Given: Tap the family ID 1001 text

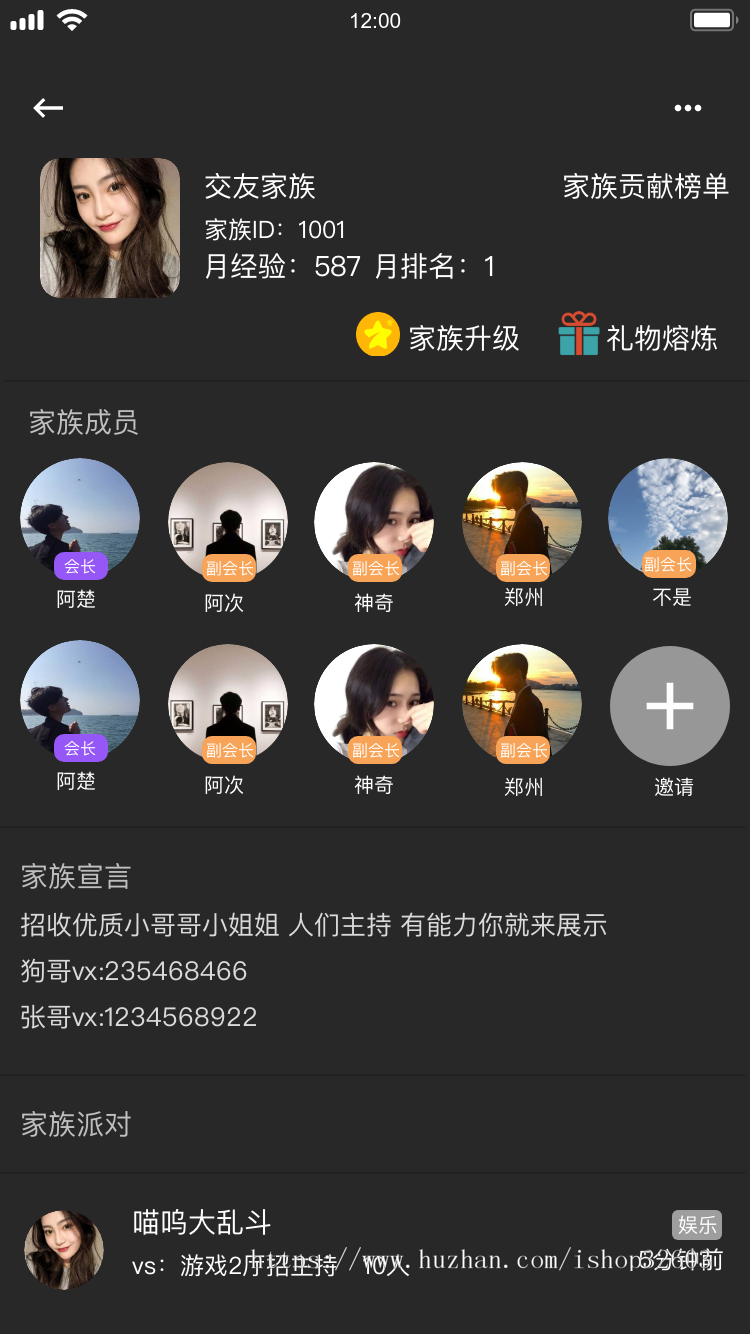Looking at the screenshot, I should [x=273, y=229].
